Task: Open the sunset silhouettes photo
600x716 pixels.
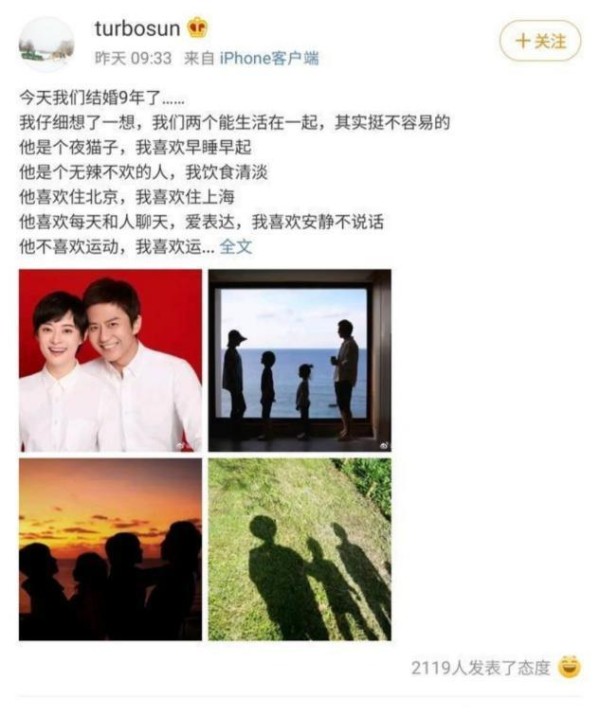Action: 110,549
